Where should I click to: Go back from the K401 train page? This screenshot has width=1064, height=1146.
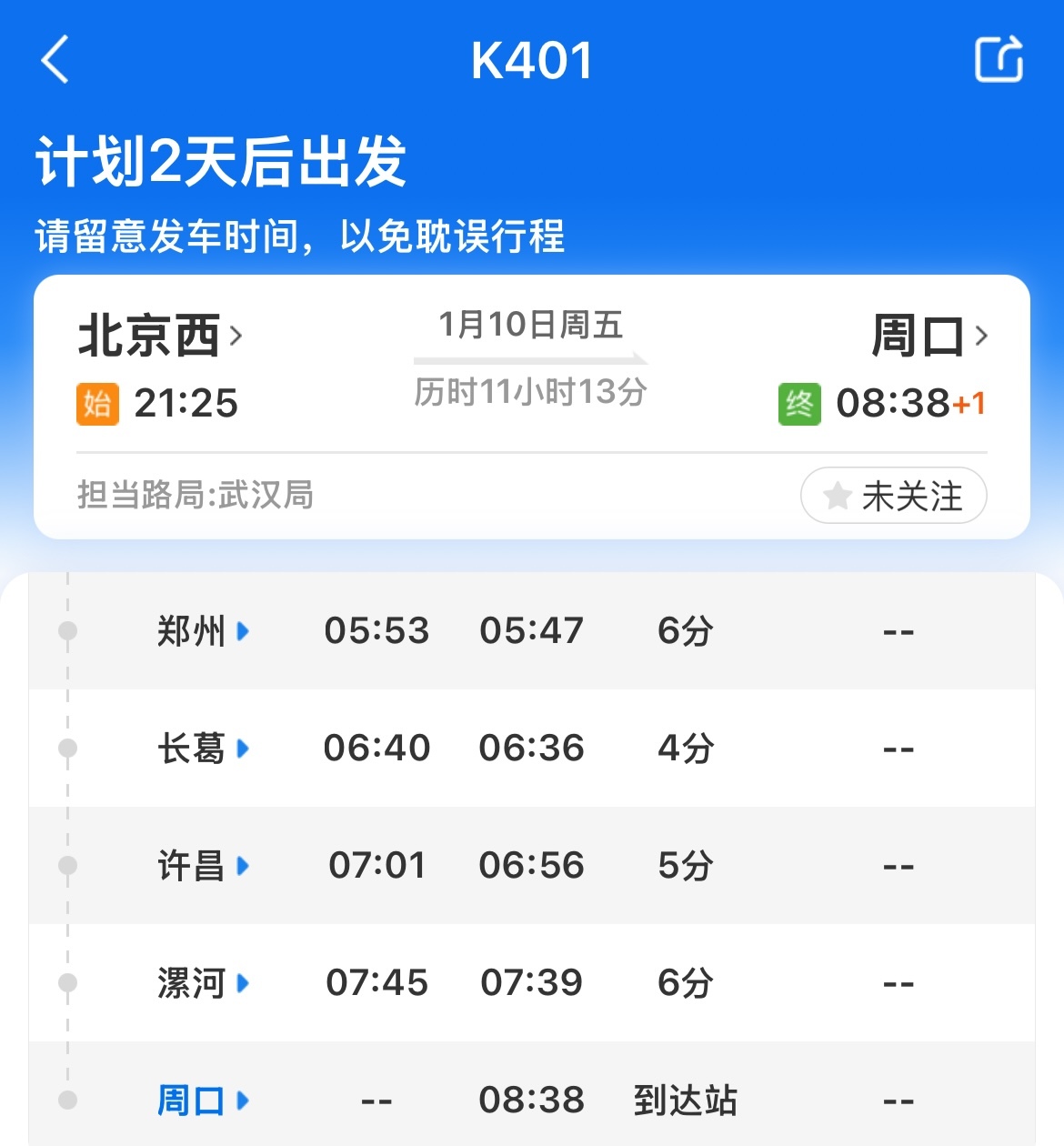point(55,60)
